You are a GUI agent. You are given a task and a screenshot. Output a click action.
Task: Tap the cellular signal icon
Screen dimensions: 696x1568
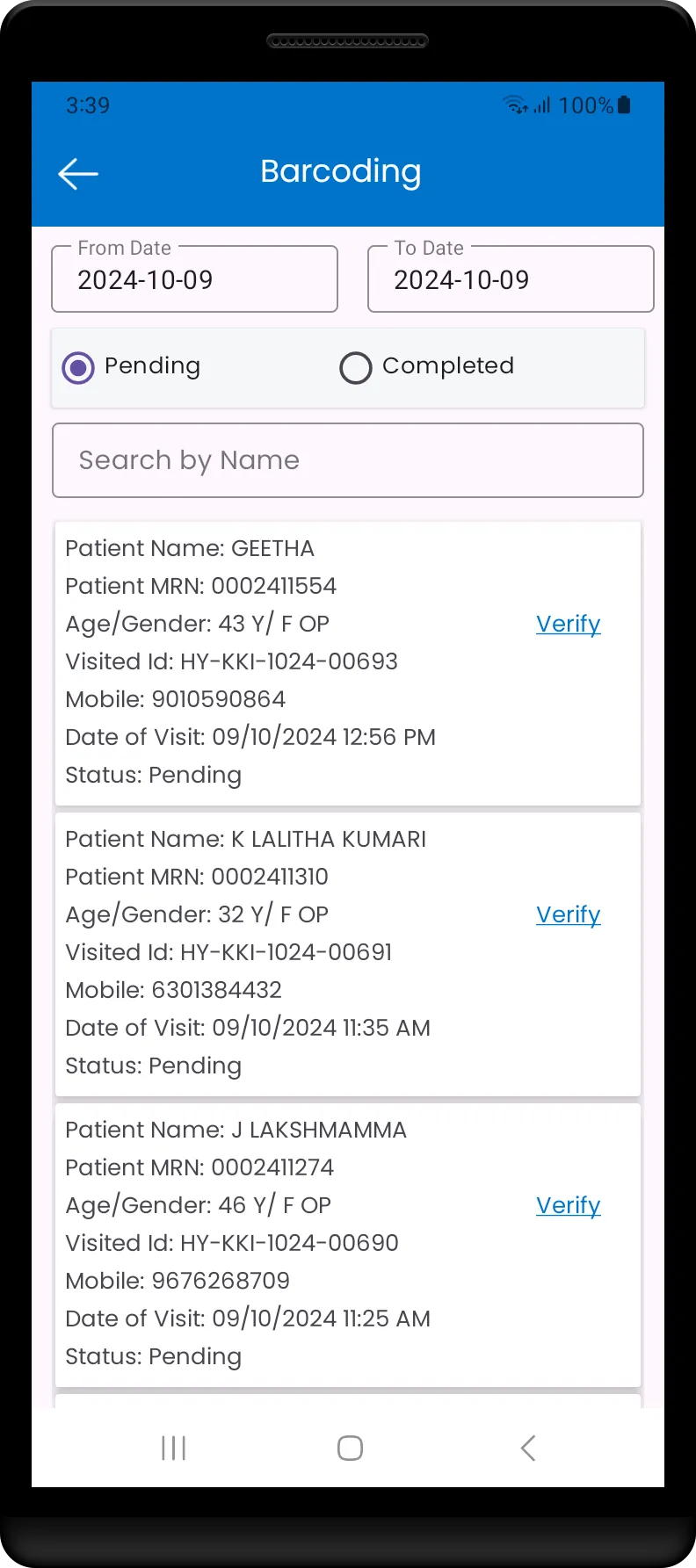pyautogui.click(x=542, y=105)
